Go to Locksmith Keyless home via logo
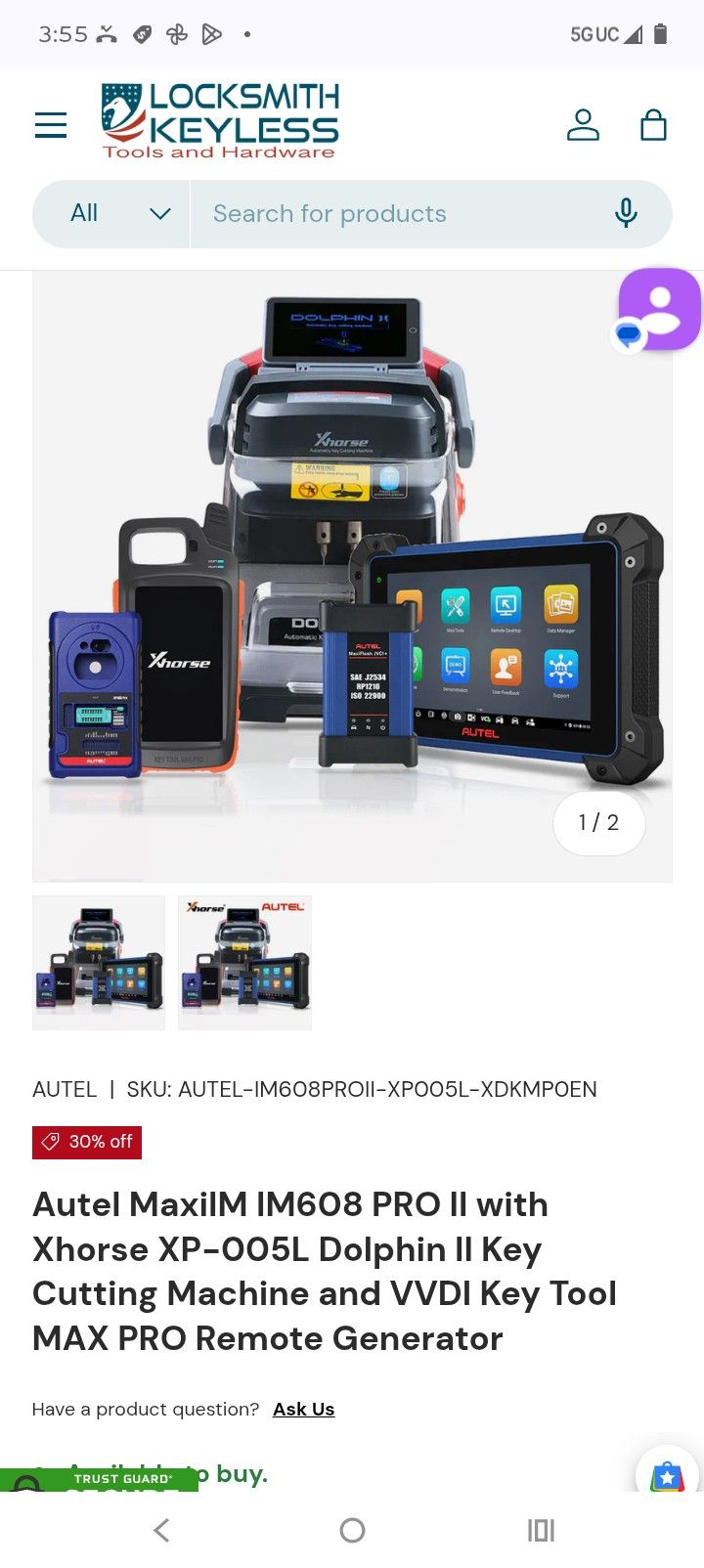The width and height of the screenshot is (704, 1568). (x=220, y=122)
